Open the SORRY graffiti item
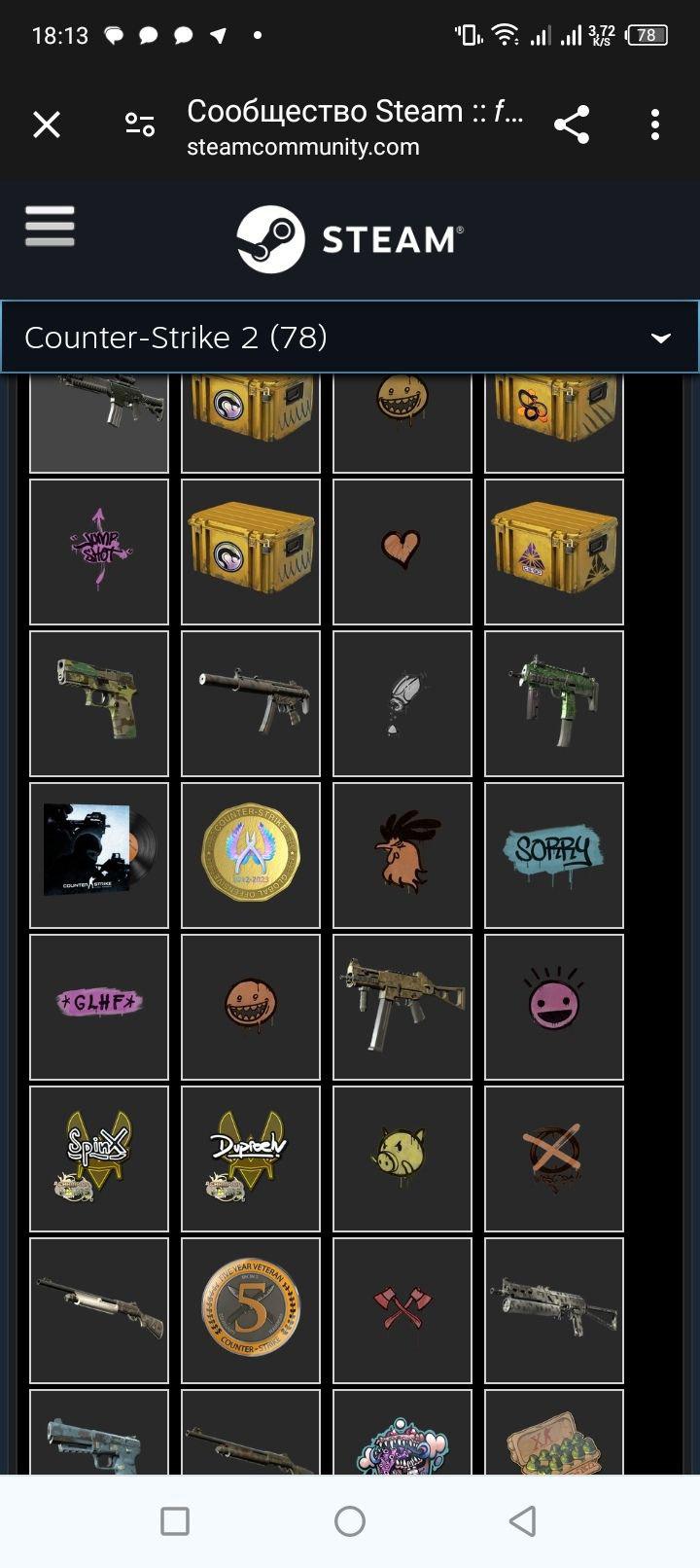 point(554,855)
